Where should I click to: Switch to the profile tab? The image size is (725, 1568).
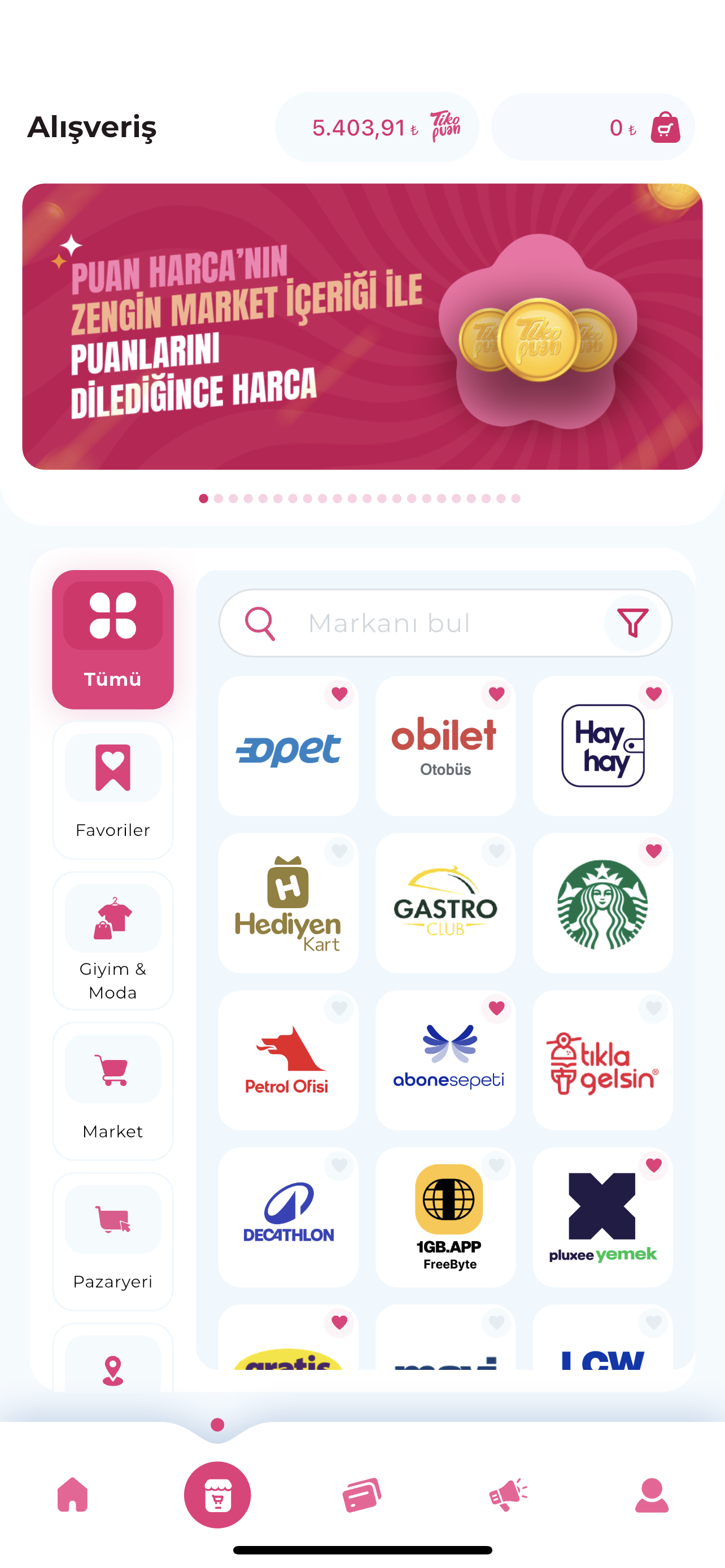[652, 1495]
